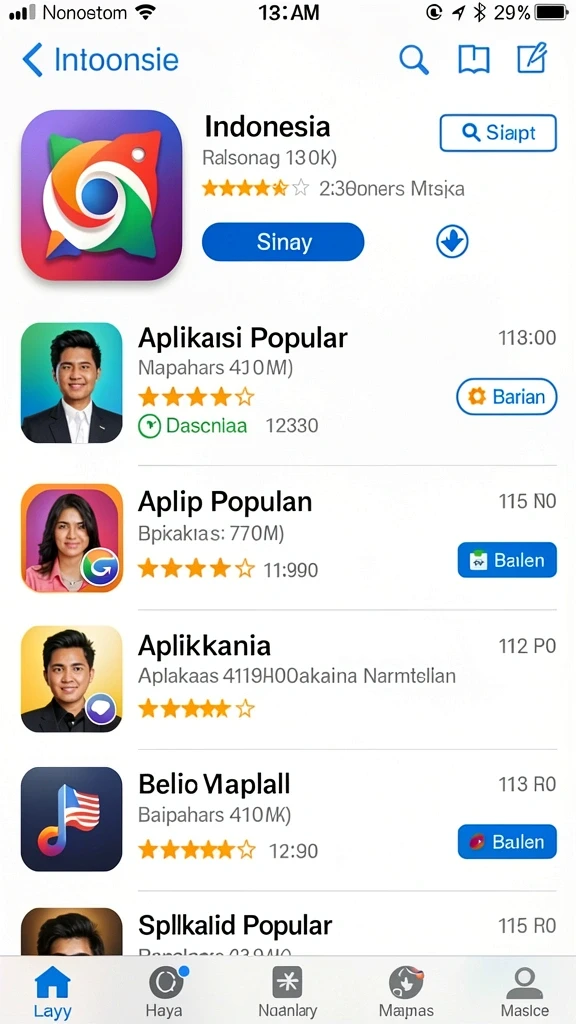Tap the Barian button

[x=507, y=396]
